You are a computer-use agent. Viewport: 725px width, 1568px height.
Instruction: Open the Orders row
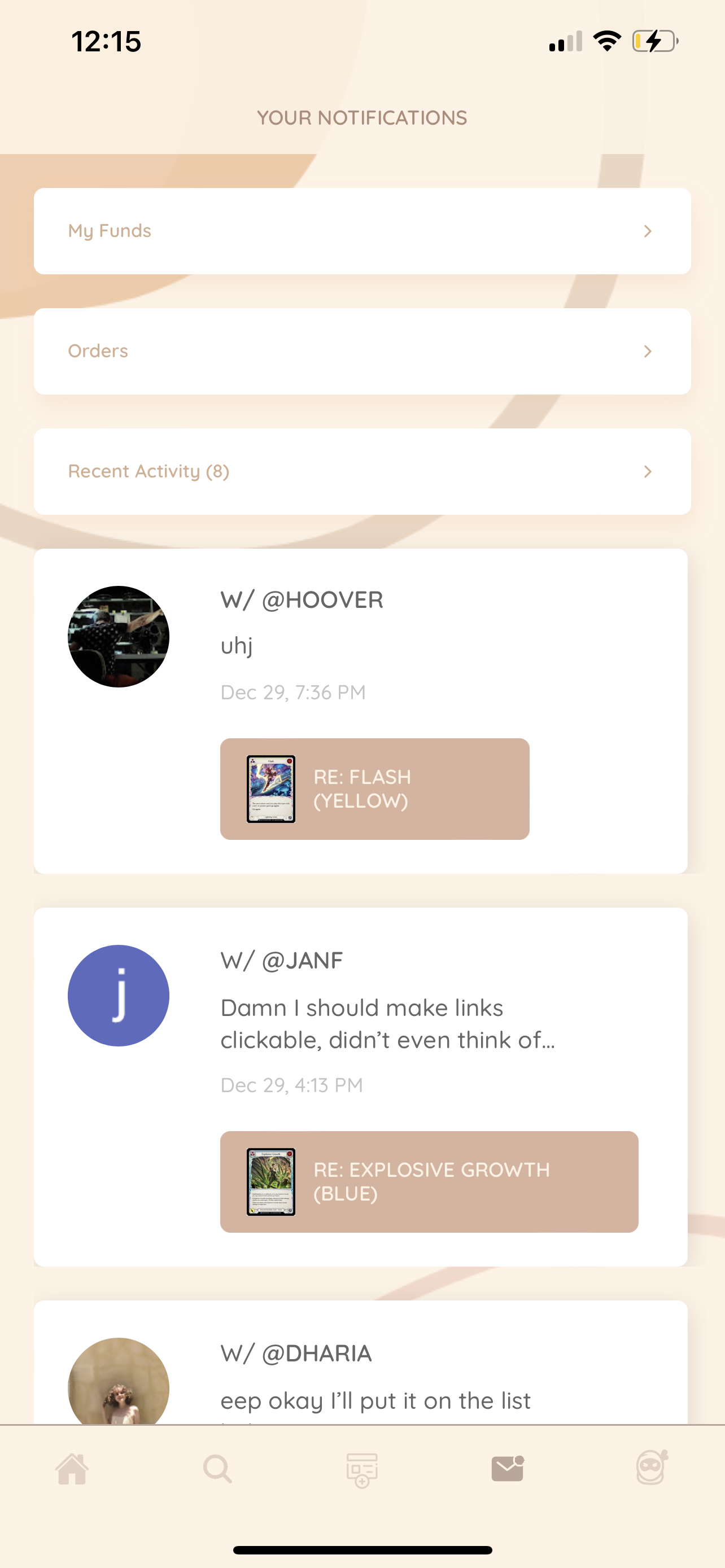coord(361,351)
